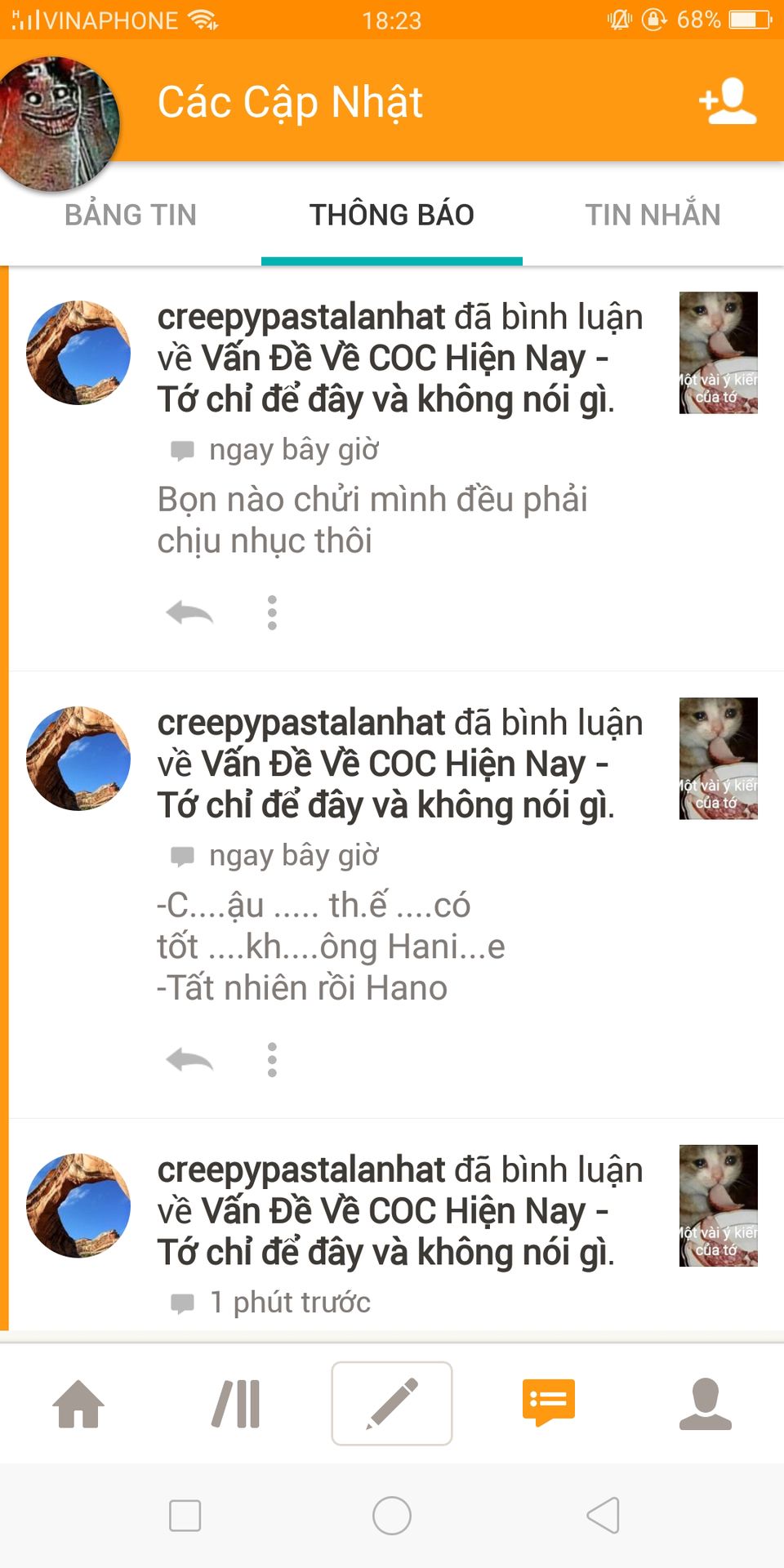Select the THÔNG BÁO tab
This screenshot has width=784, height=1568.
[392, 215]
